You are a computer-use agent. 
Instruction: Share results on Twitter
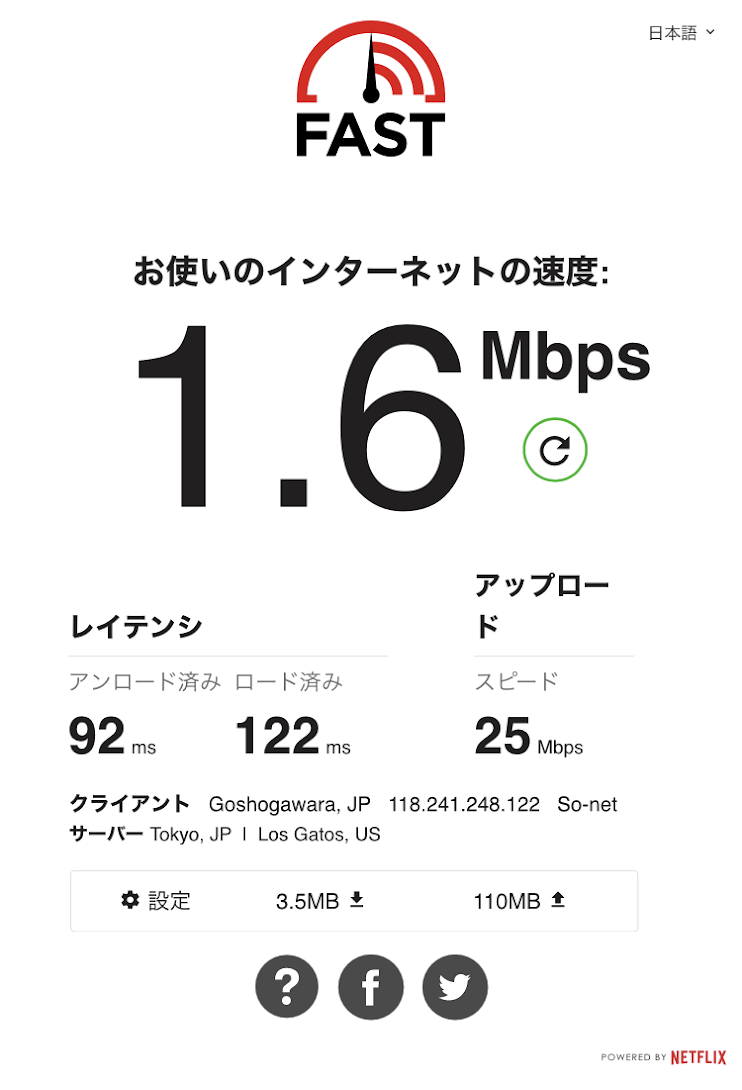coord(455,986)
